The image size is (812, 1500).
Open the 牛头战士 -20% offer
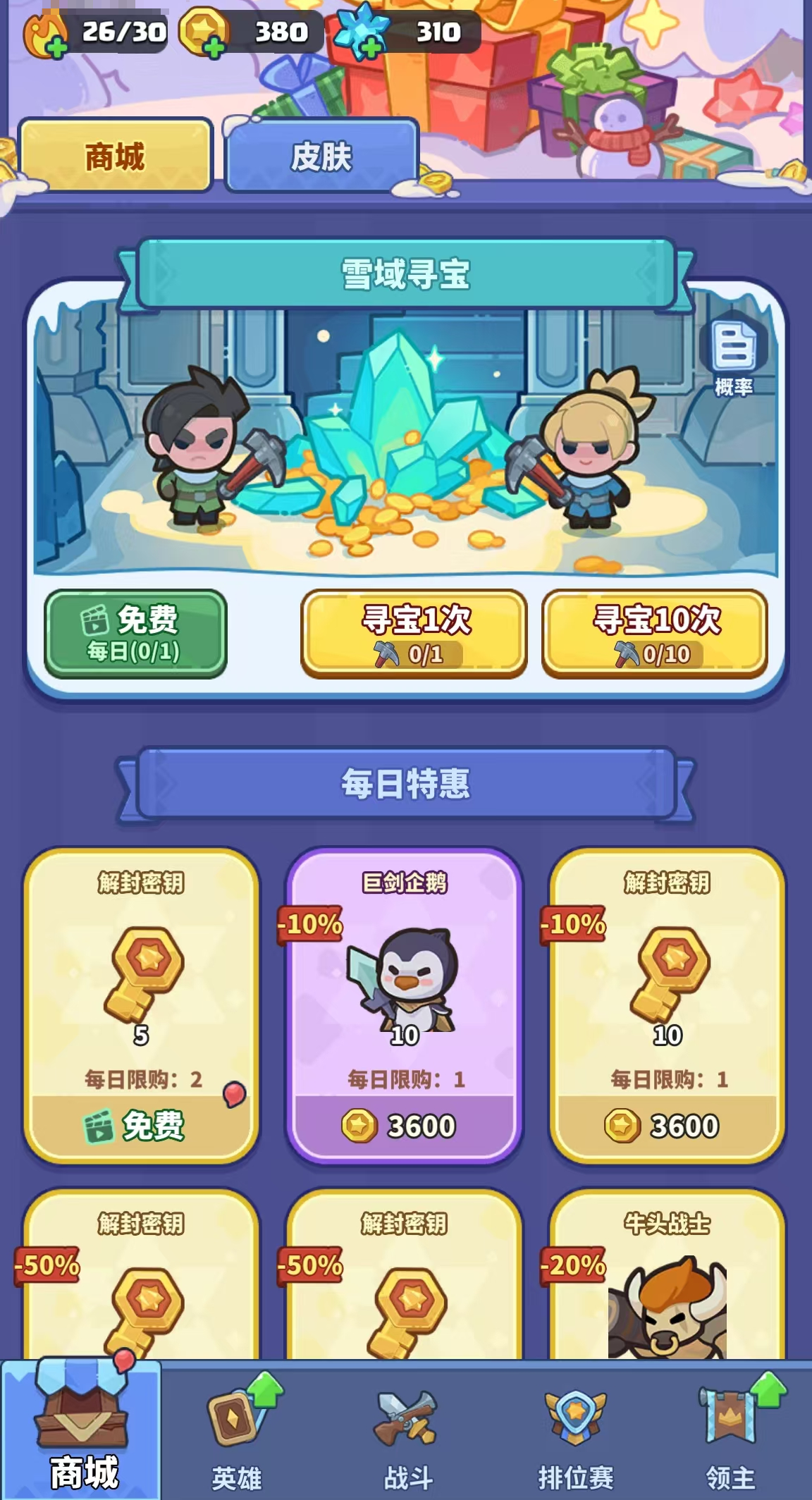tap(666, 1283)
